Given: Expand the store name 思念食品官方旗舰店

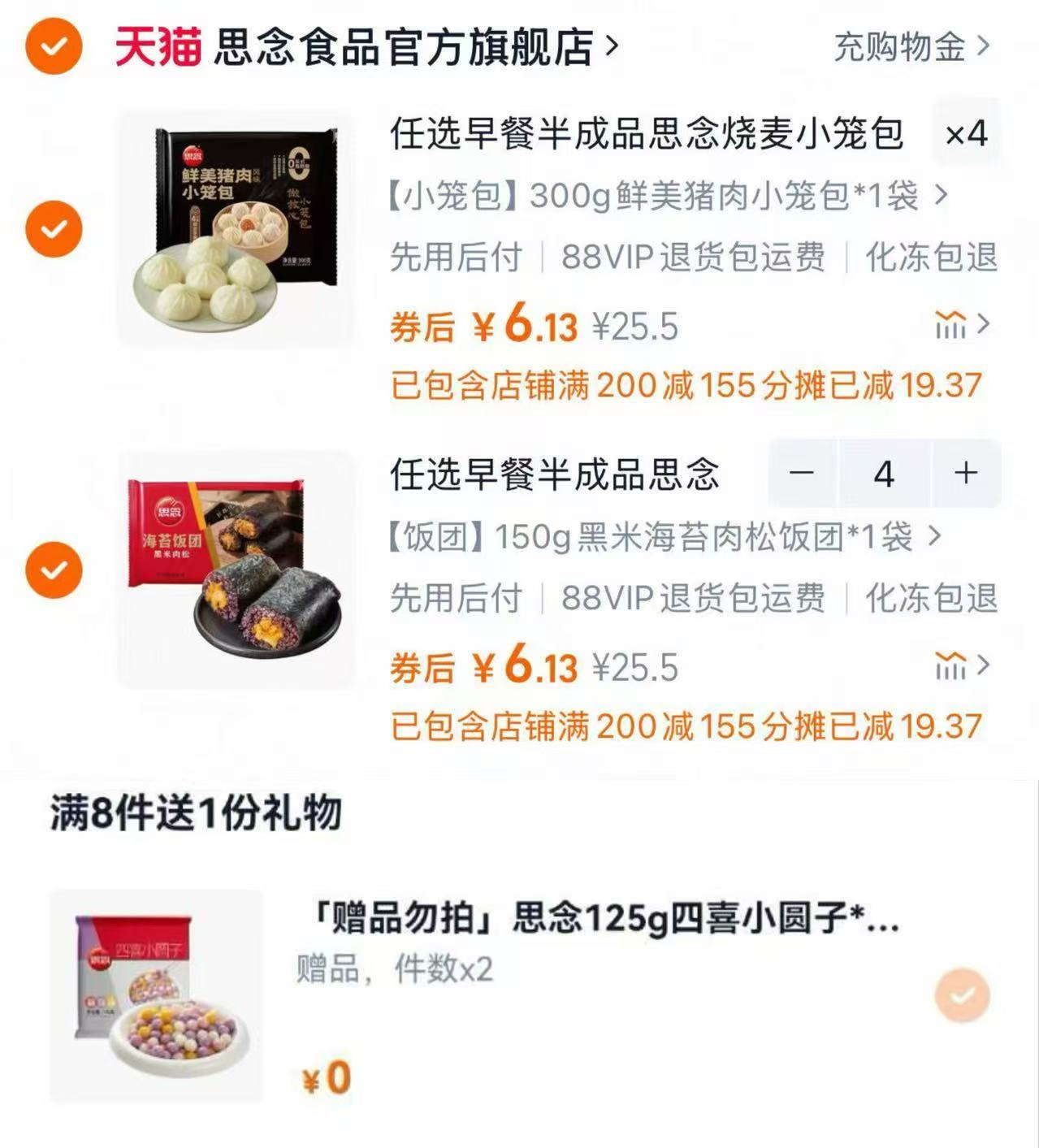Looking at the screenshot, I should [x=406, y=47].
